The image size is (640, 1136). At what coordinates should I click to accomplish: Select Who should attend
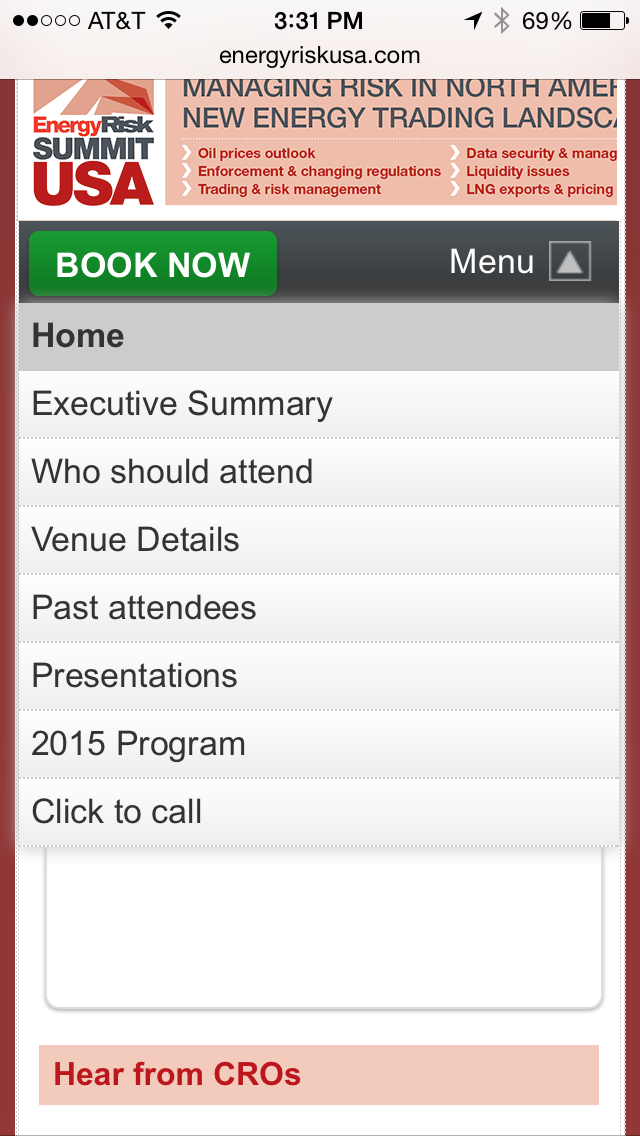pos(318,472)
